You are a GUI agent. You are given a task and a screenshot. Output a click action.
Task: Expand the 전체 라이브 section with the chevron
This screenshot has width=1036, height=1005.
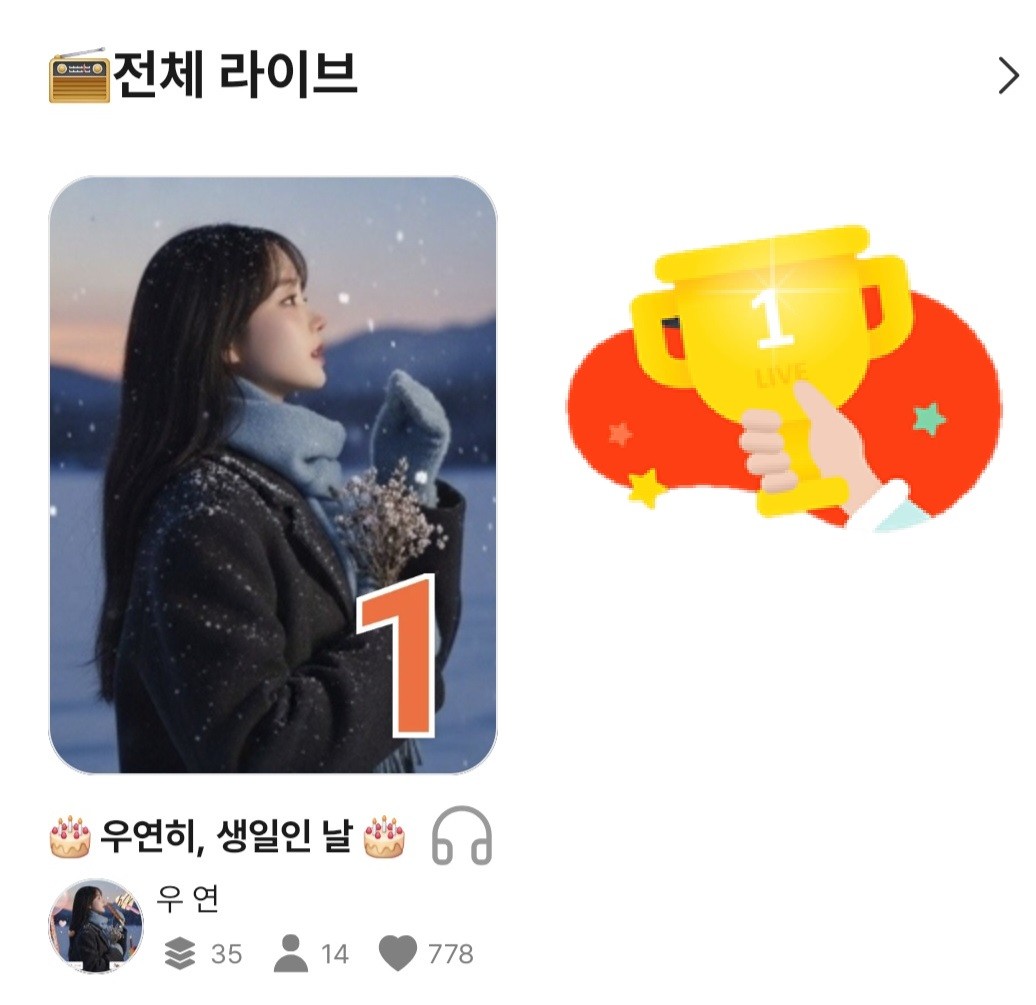(1007, 76)
